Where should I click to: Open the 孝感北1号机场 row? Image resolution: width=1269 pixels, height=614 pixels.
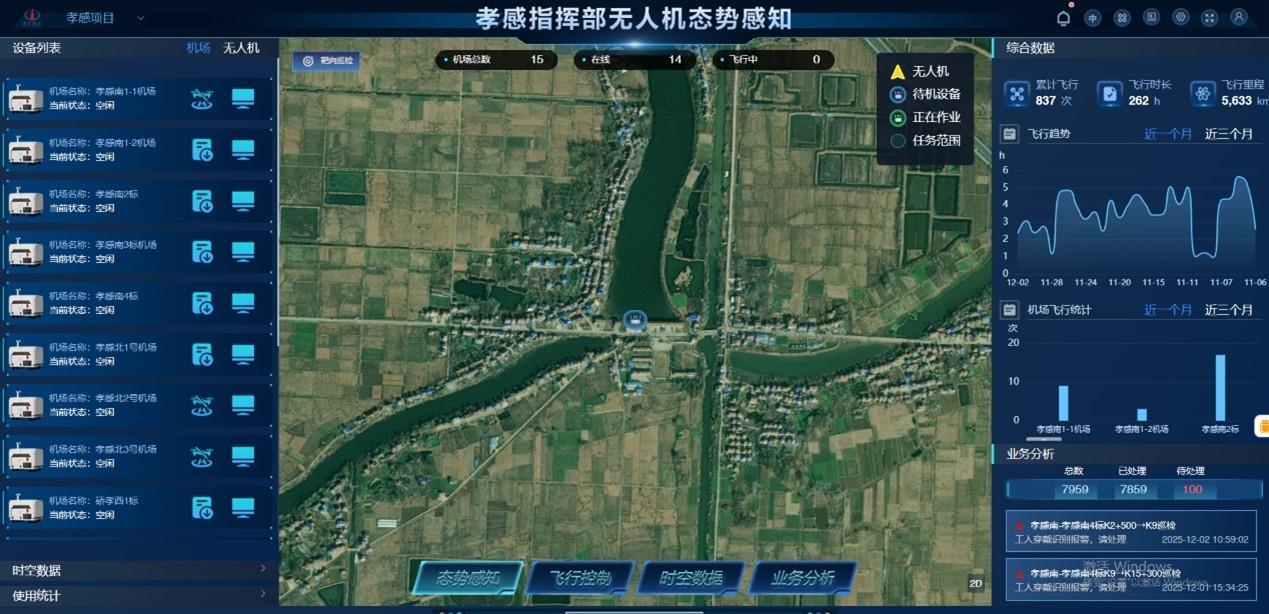tap(100, 354)
